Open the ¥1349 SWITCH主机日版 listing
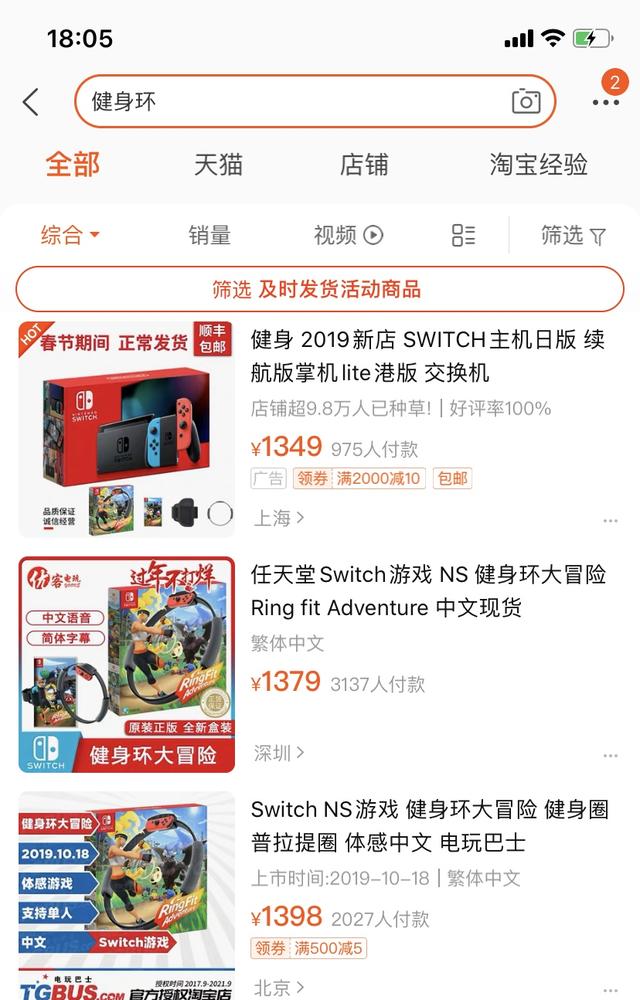 (428, 355)
